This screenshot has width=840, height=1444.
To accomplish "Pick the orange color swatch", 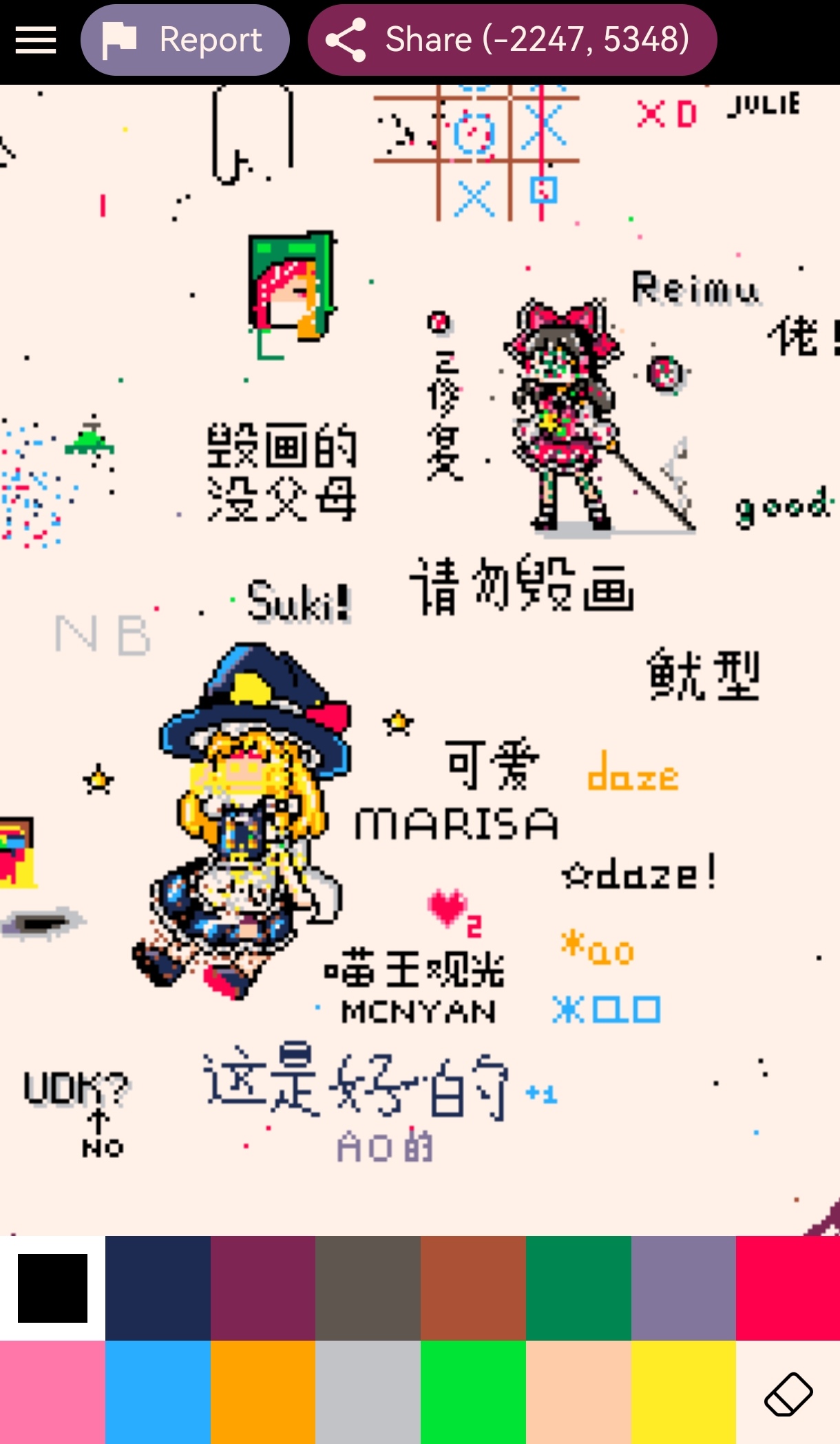I will pyautogui.click(x=263, y=1392).
